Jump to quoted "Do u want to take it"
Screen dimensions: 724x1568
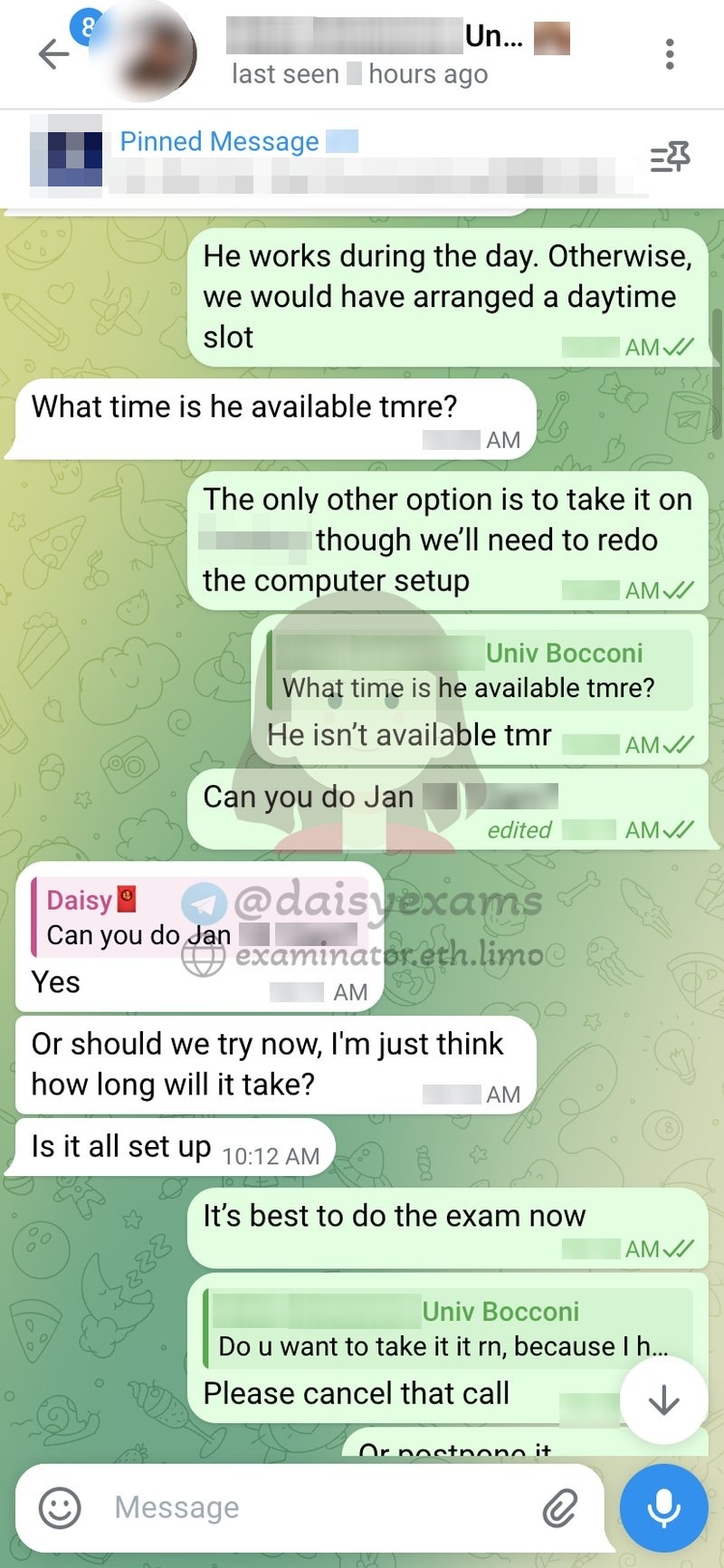(449, 1329)
